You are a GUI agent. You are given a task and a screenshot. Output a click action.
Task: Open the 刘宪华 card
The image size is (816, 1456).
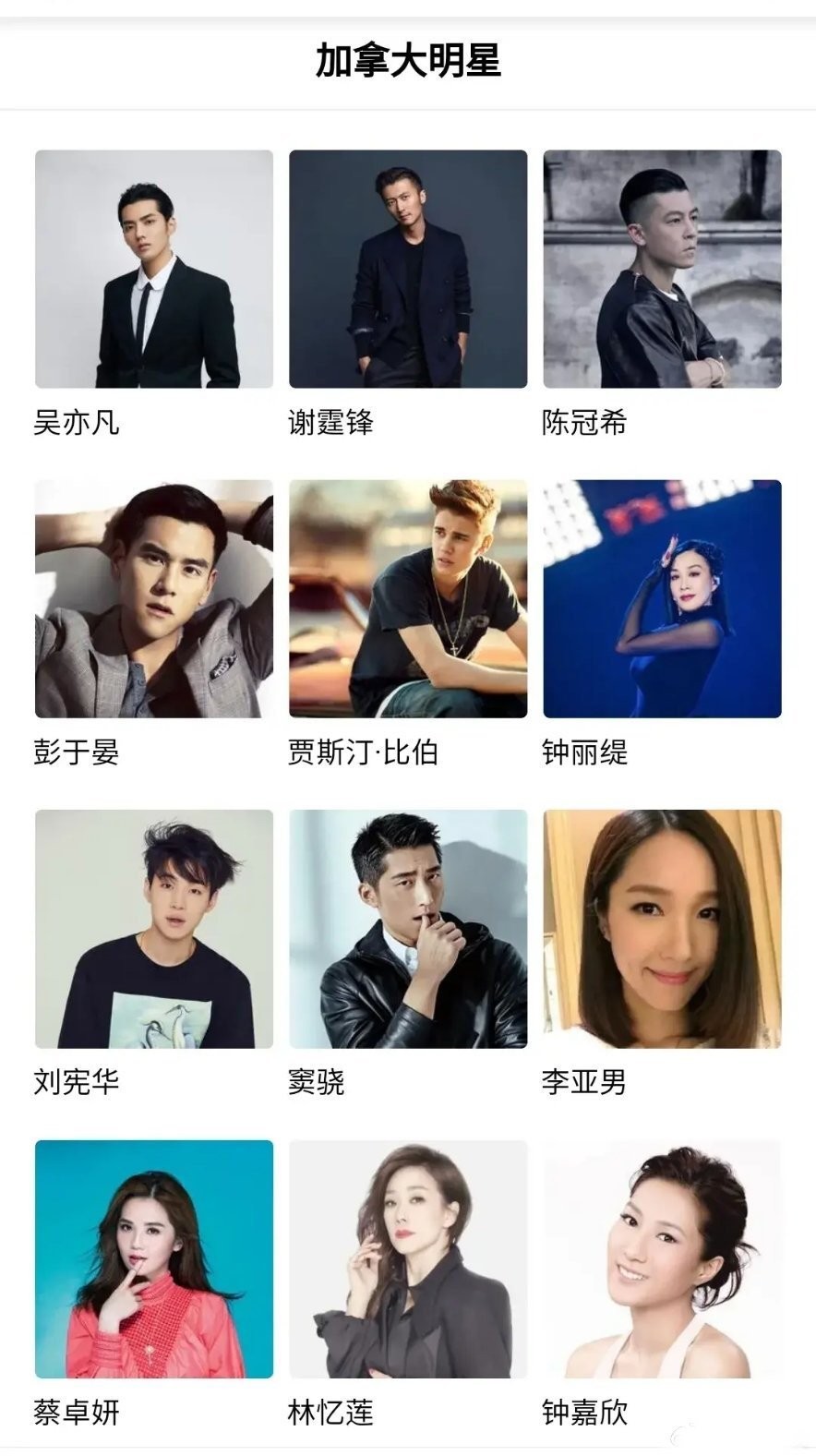[154, 929]
